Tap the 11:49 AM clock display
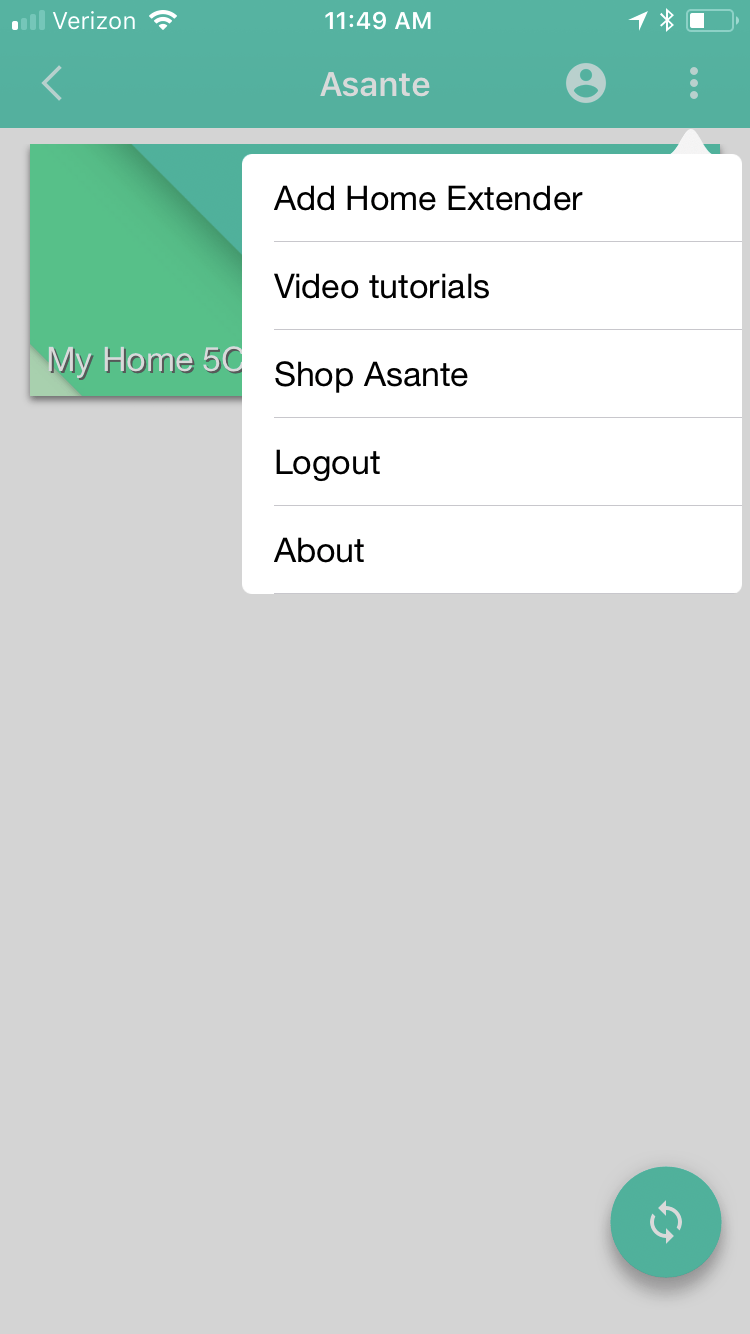Image resolution: width=750 pixels, height=1334 pixels. (x=378, y=20)
